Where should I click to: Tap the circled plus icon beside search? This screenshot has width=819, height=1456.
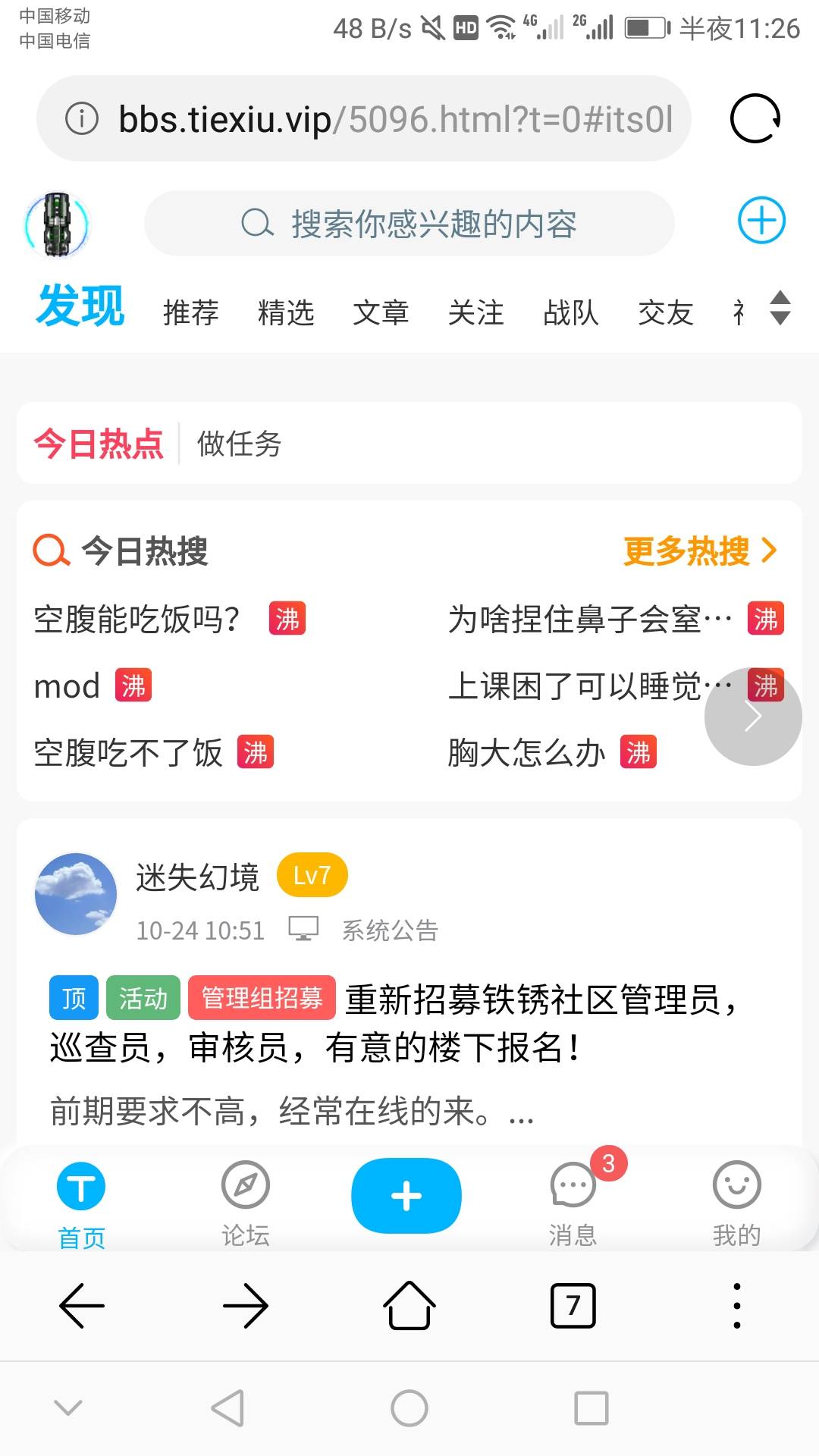(761, 221)
